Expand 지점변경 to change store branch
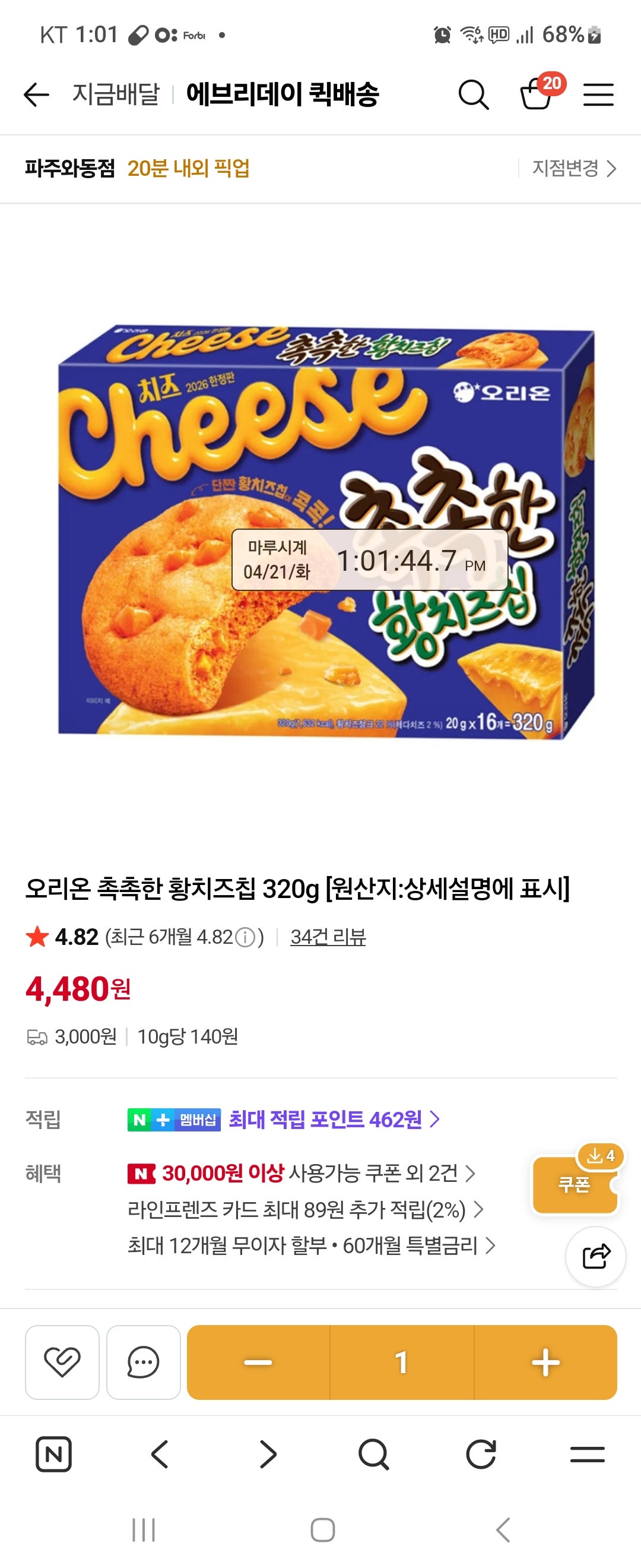 coord(570,169)
